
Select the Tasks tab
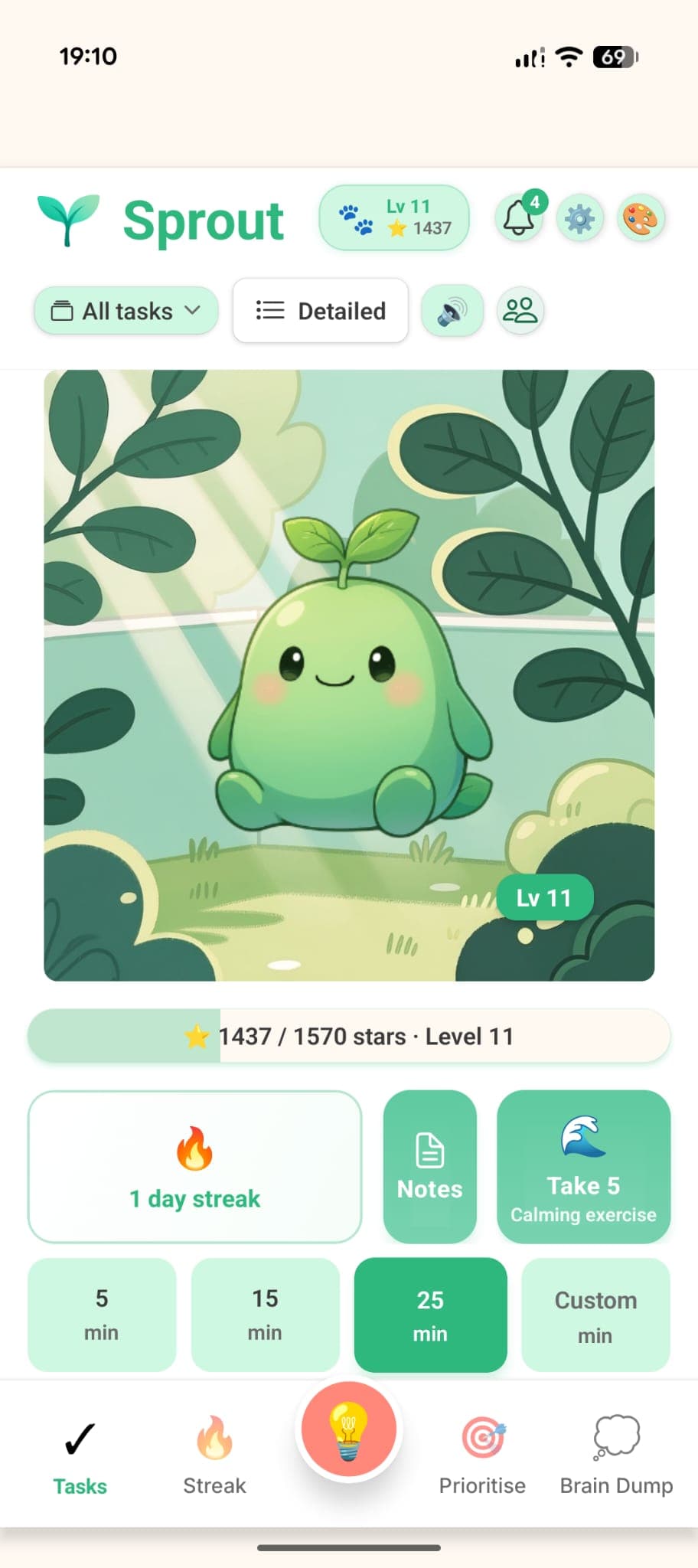(x=80, y=1447)
